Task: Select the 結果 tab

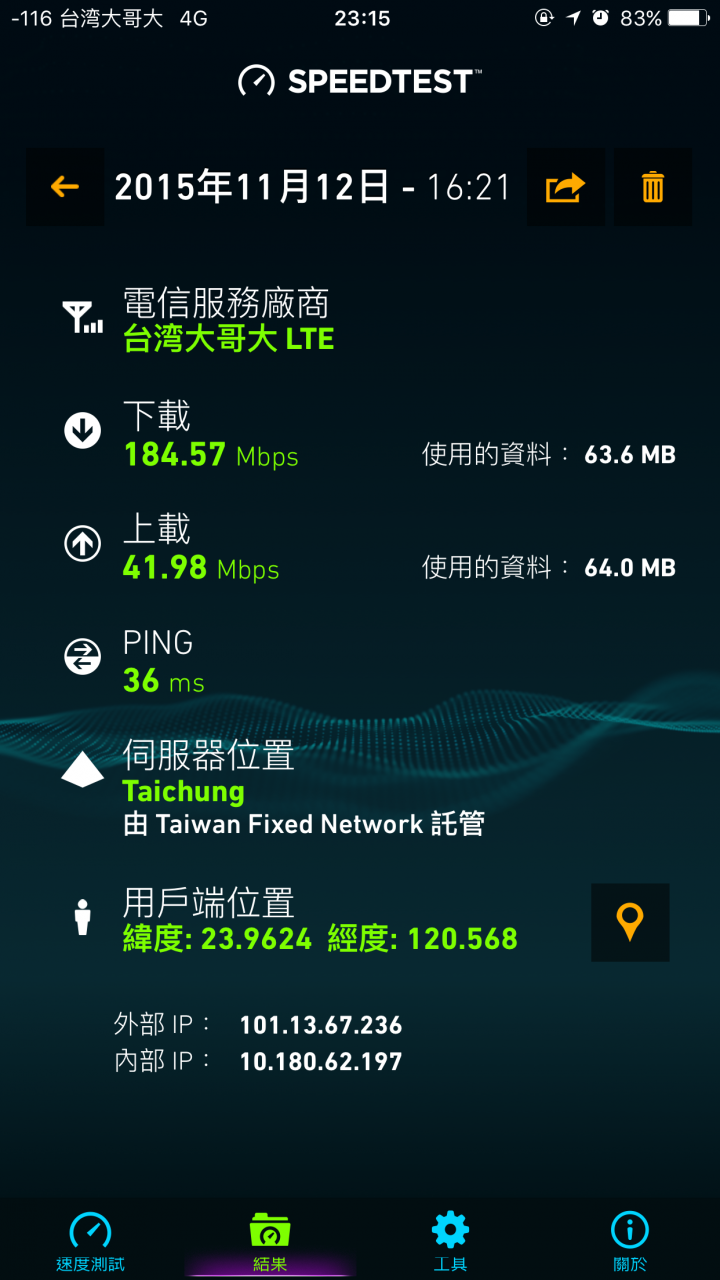Action: point(270,1241)
